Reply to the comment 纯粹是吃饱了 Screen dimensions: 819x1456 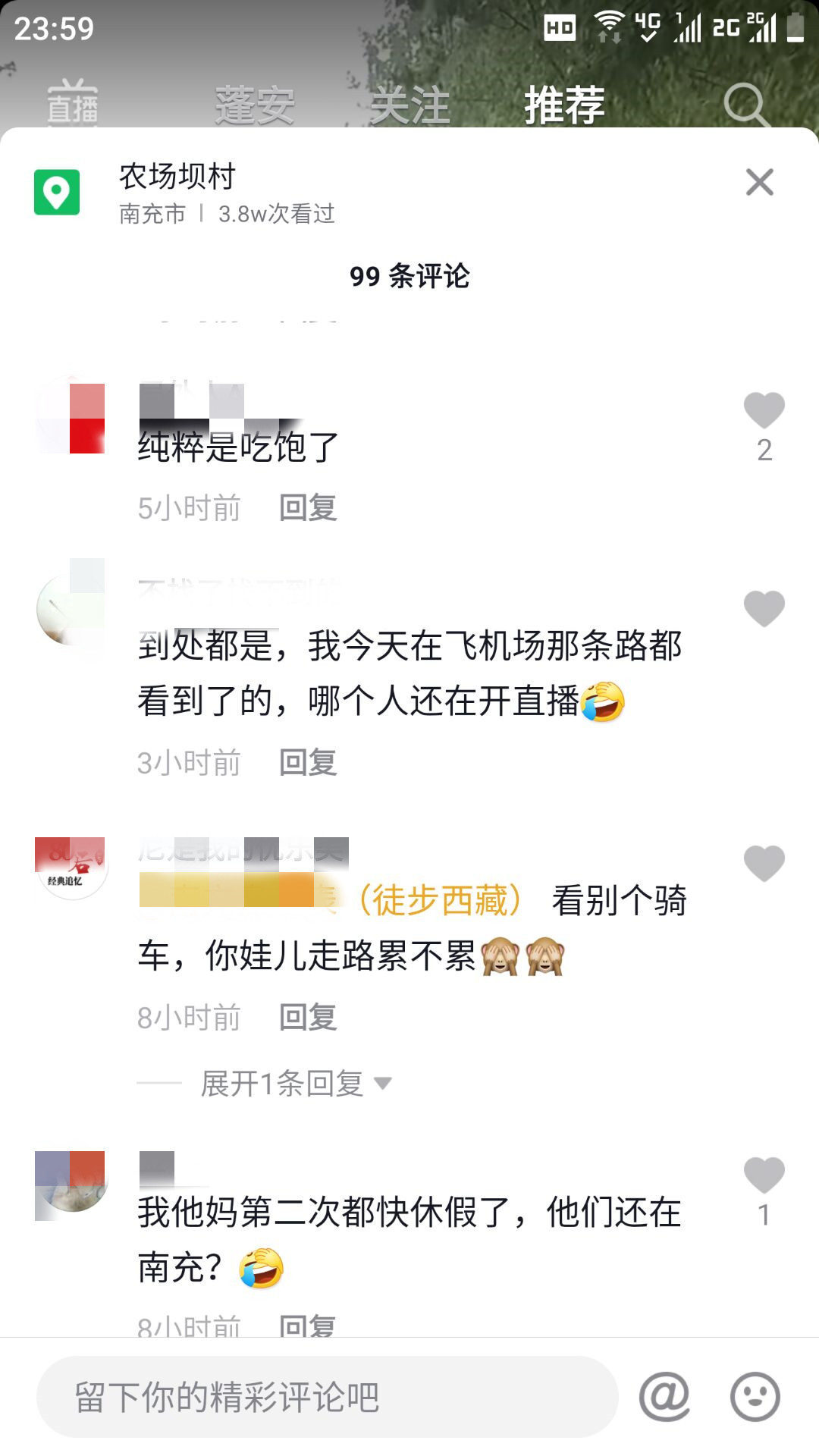(308, 508)
